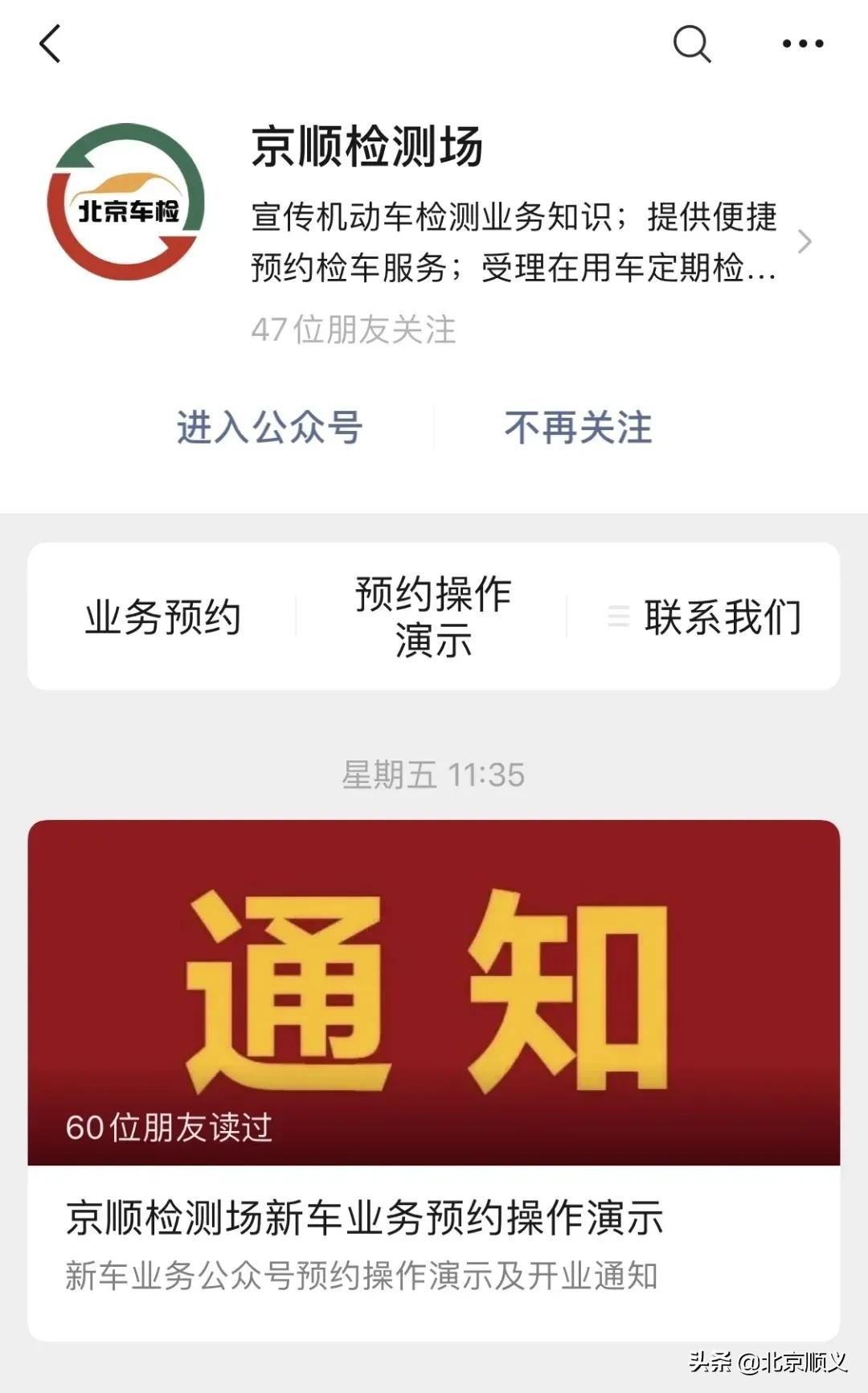Toggle follow off via 不再关注
The width and height of the screenshot is (868, 1393).
[x=577, y=428]
